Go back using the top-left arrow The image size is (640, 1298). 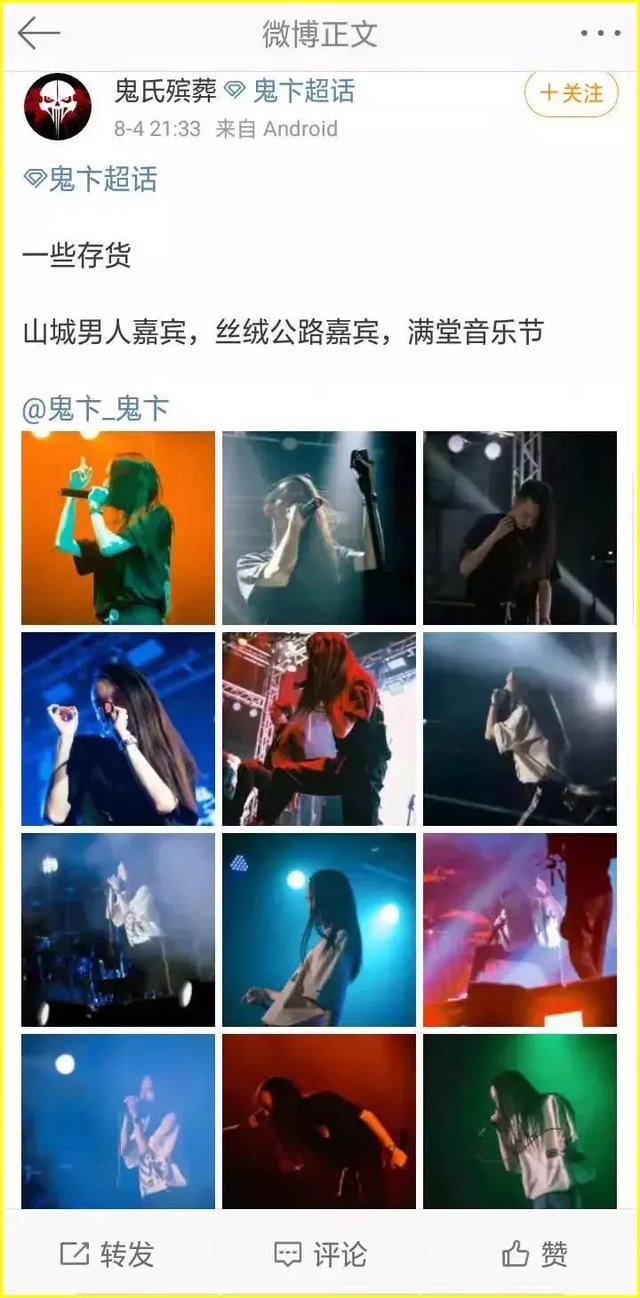click(39, 33)
